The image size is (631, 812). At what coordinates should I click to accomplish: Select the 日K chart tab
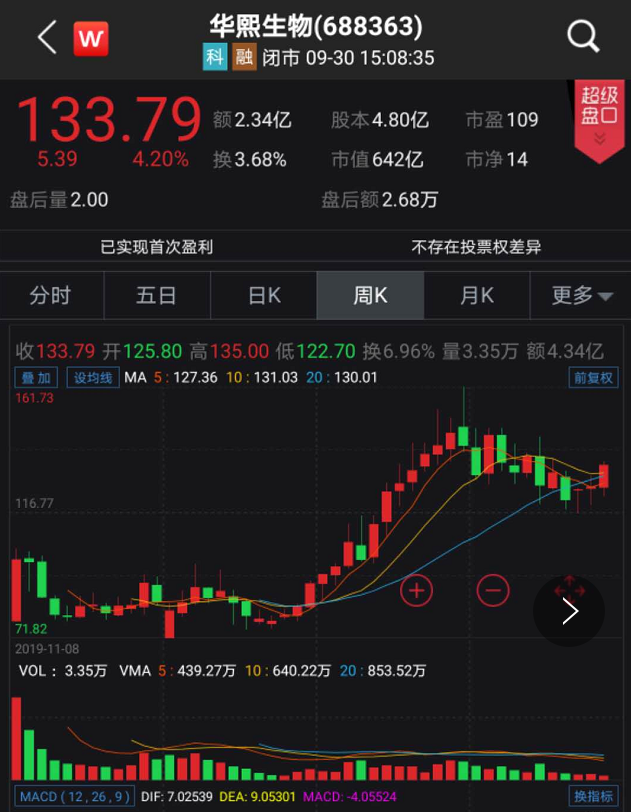tap(263, 295)
